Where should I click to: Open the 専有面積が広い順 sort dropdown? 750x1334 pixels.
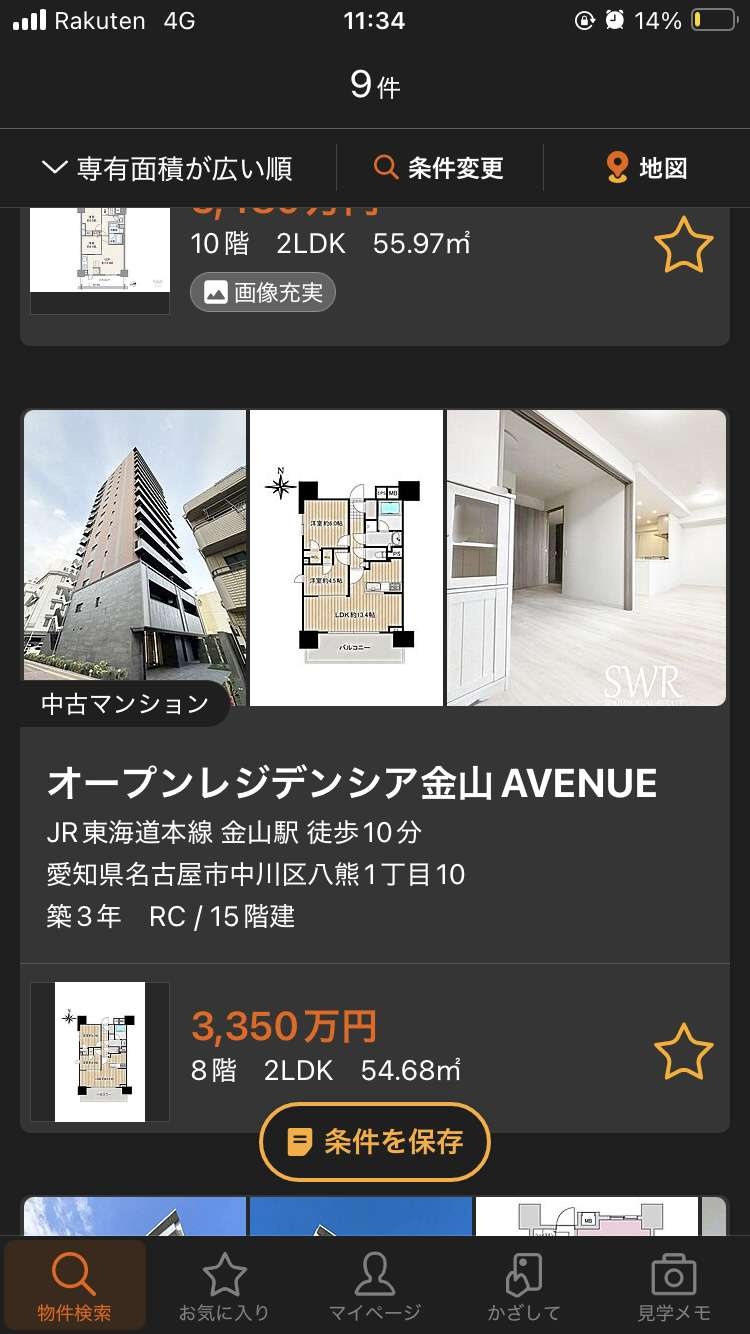167,168
